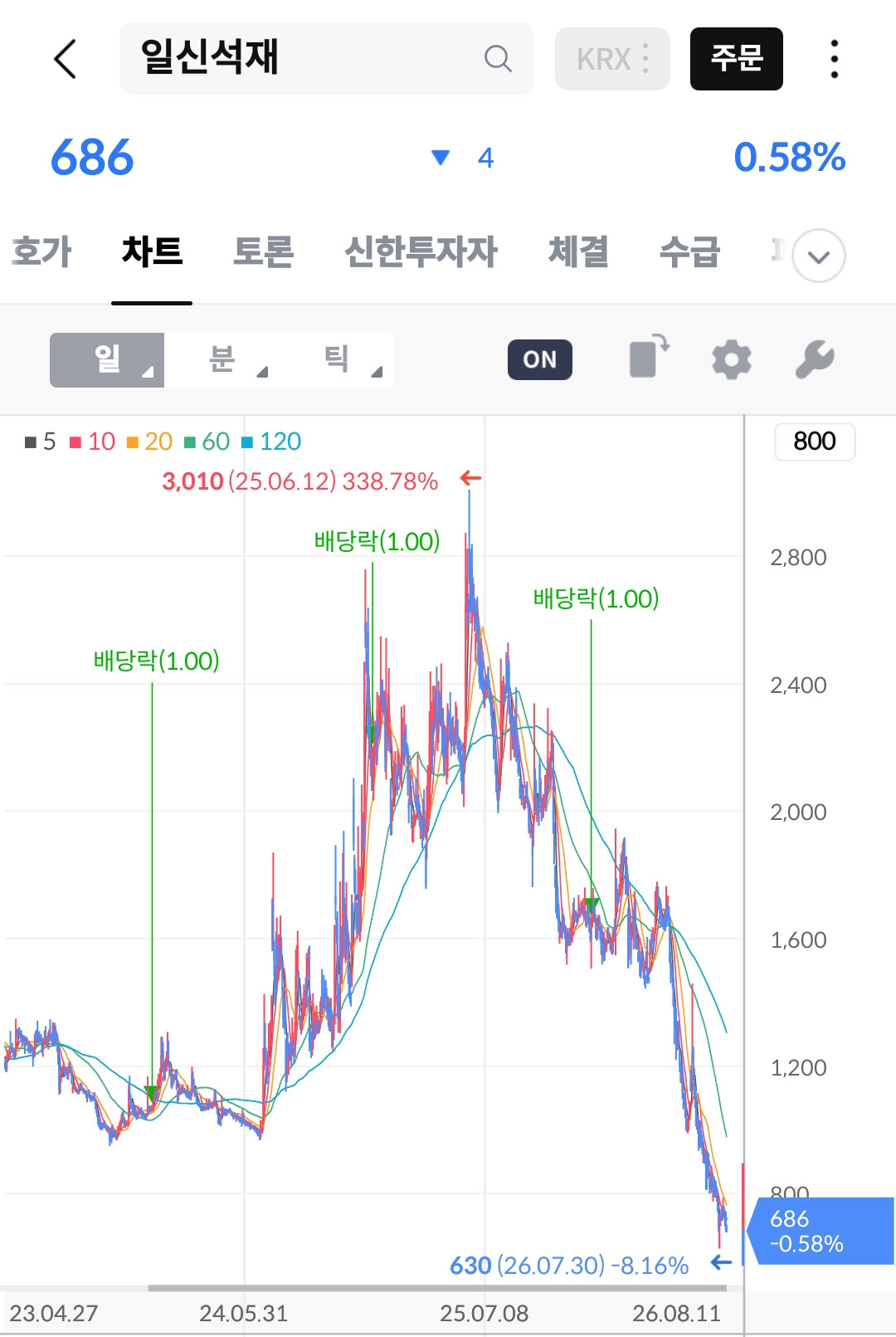Open chart settings gear
The width and height of the screenshot is (896, 1337).
coord(732,360)
